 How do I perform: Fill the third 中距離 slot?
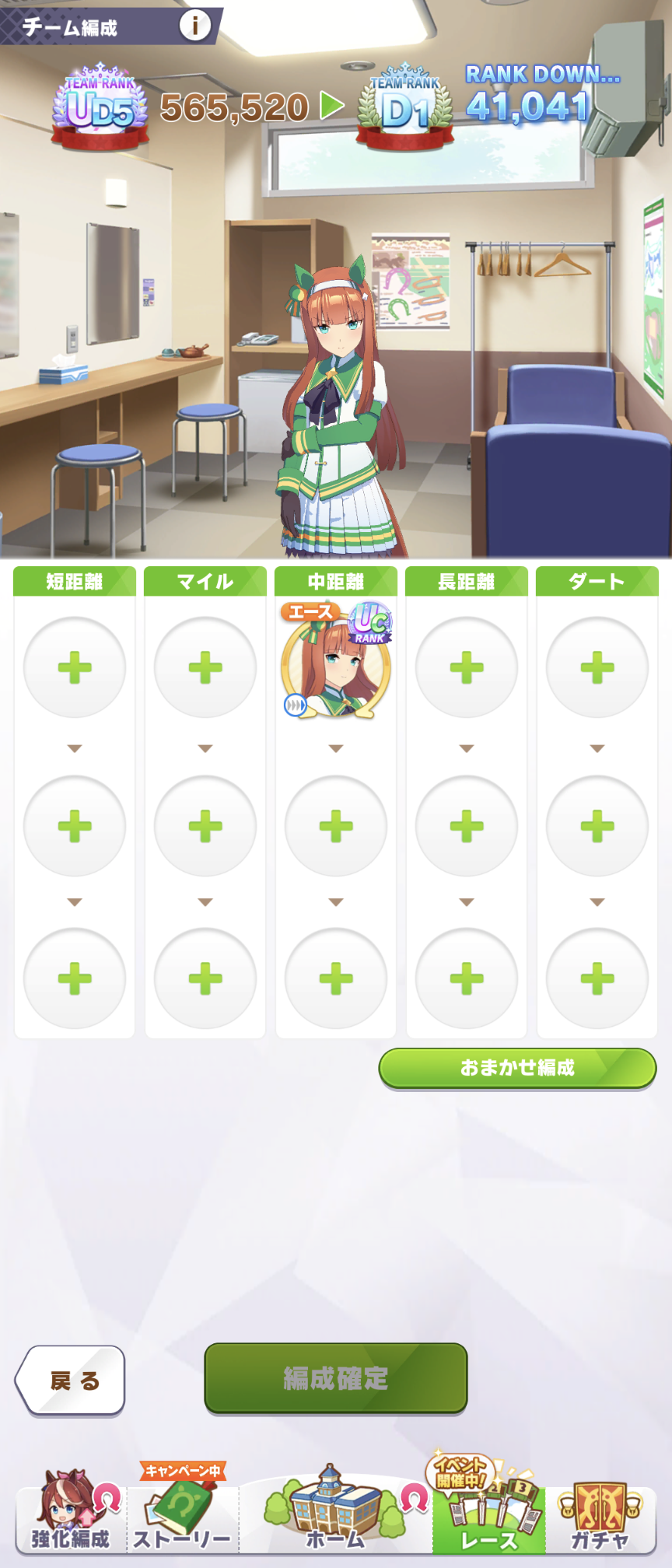pyautogui.click(x=336, y=978)
